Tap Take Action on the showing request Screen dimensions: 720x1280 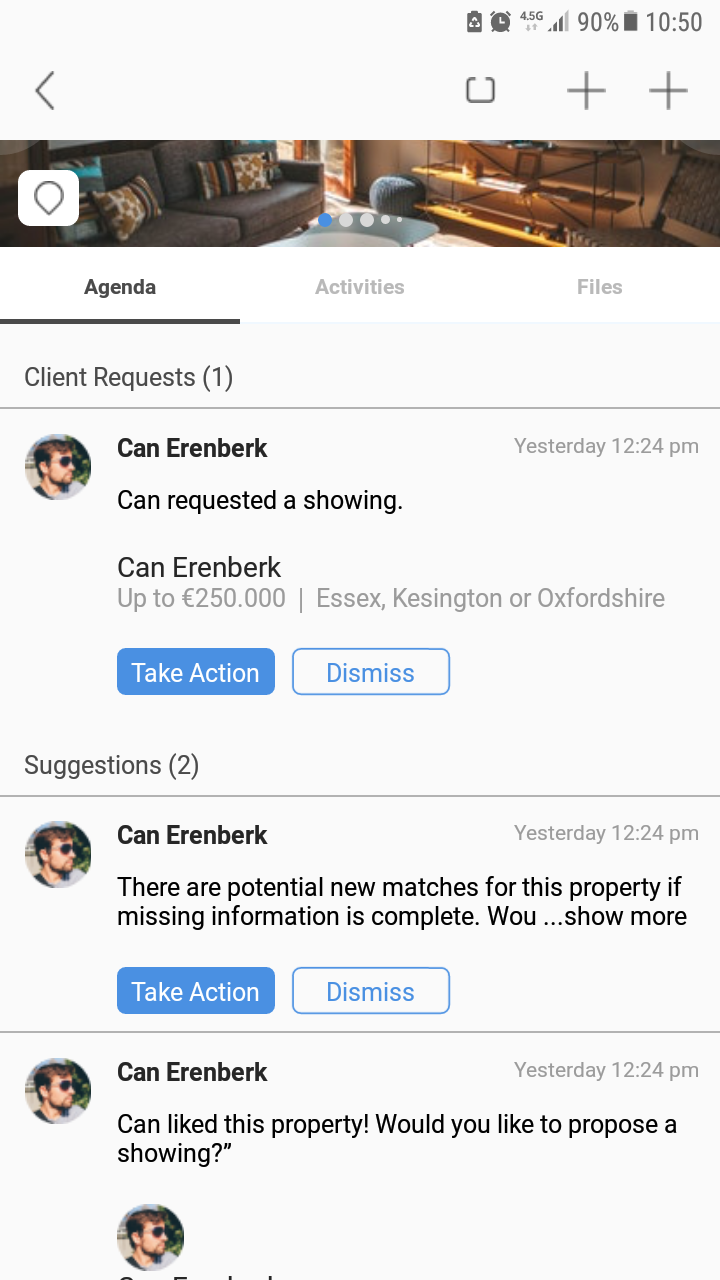195,672
